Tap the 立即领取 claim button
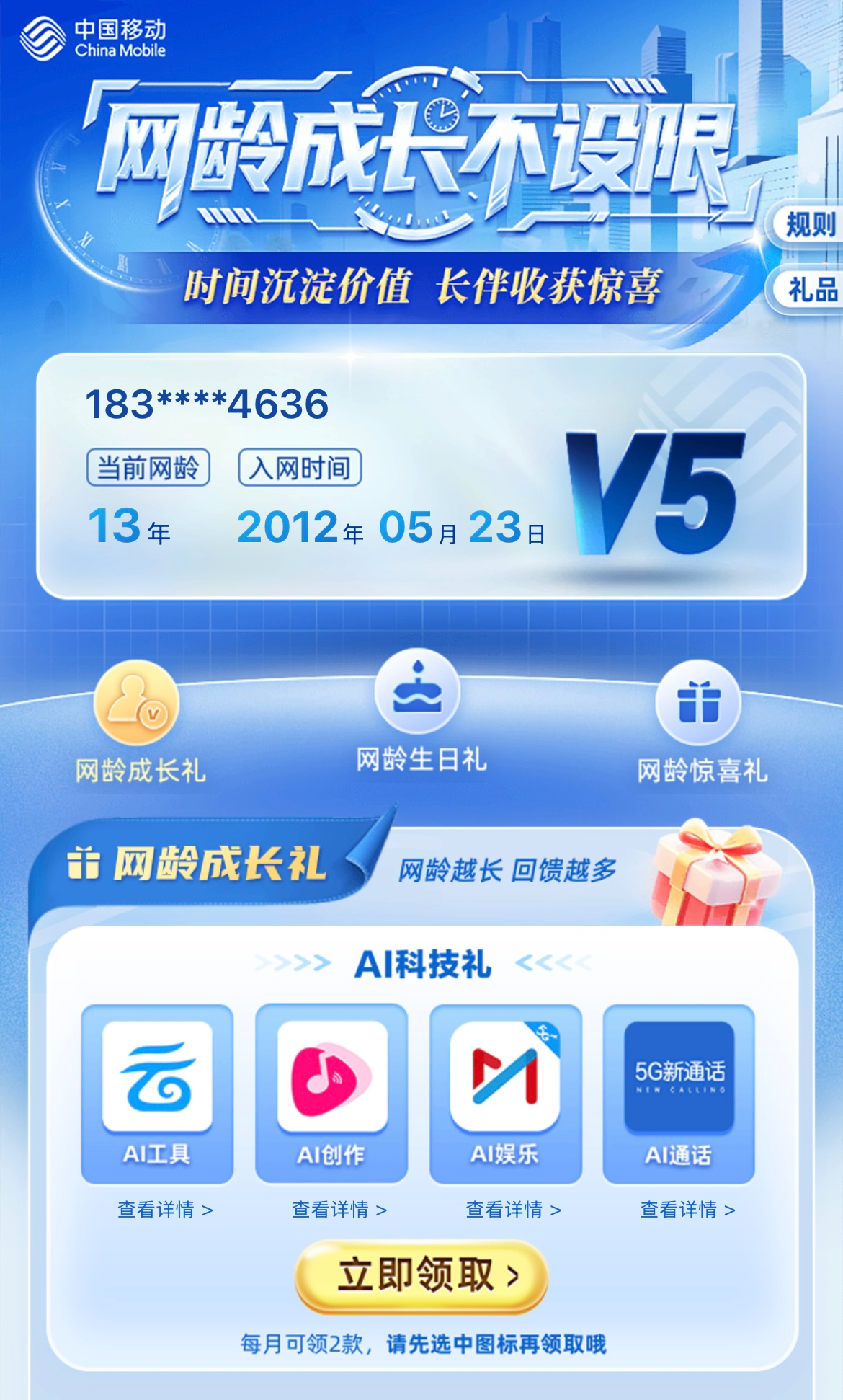 tap(421, 1275)
